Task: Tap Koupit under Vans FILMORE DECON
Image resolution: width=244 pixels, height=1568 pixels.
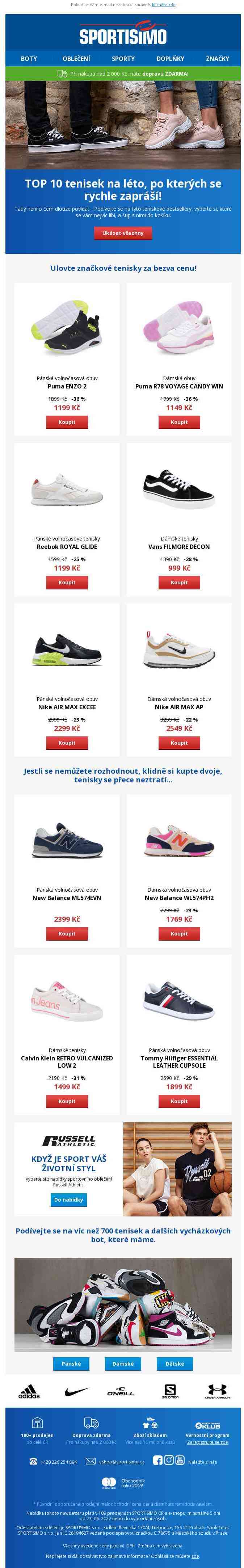Action: 179,583
